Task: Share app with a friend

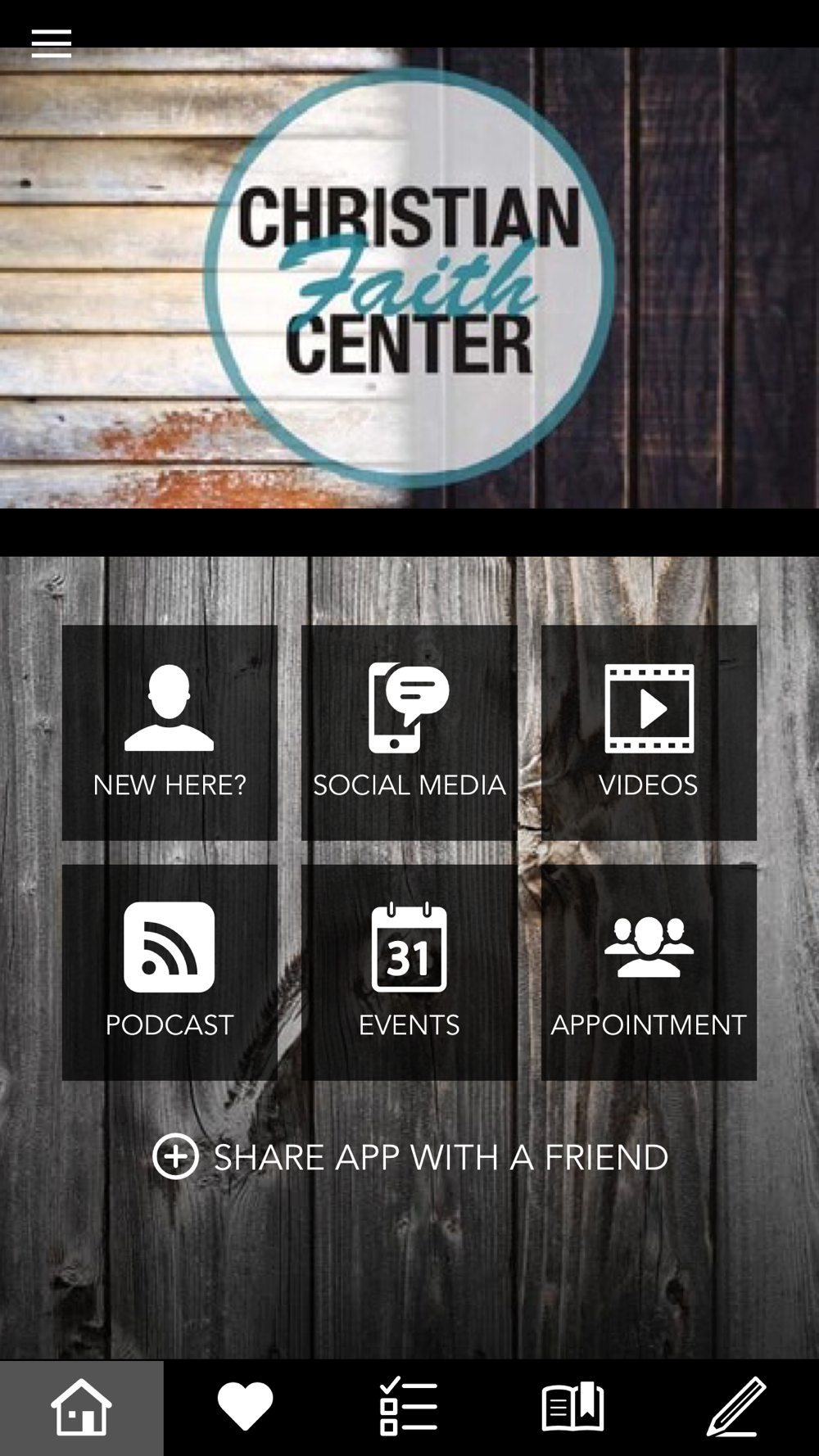Action: tap(409, 1156)
